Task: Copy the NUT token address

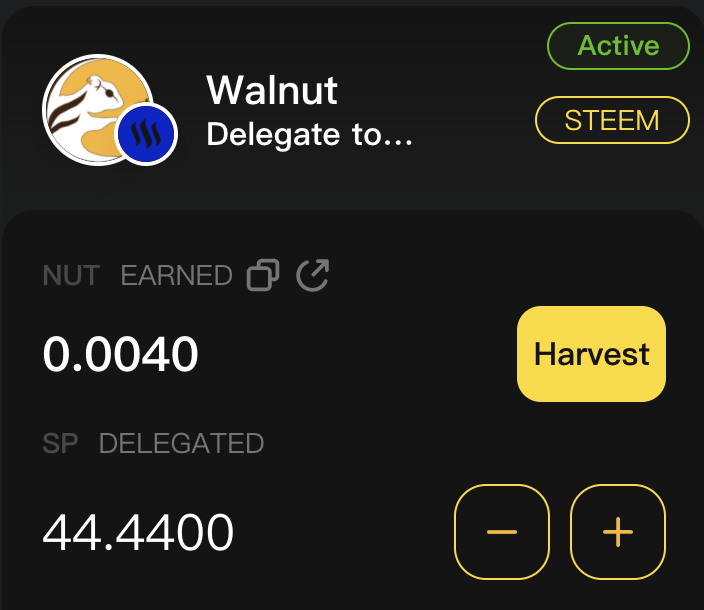Action: tap(263, 275)
